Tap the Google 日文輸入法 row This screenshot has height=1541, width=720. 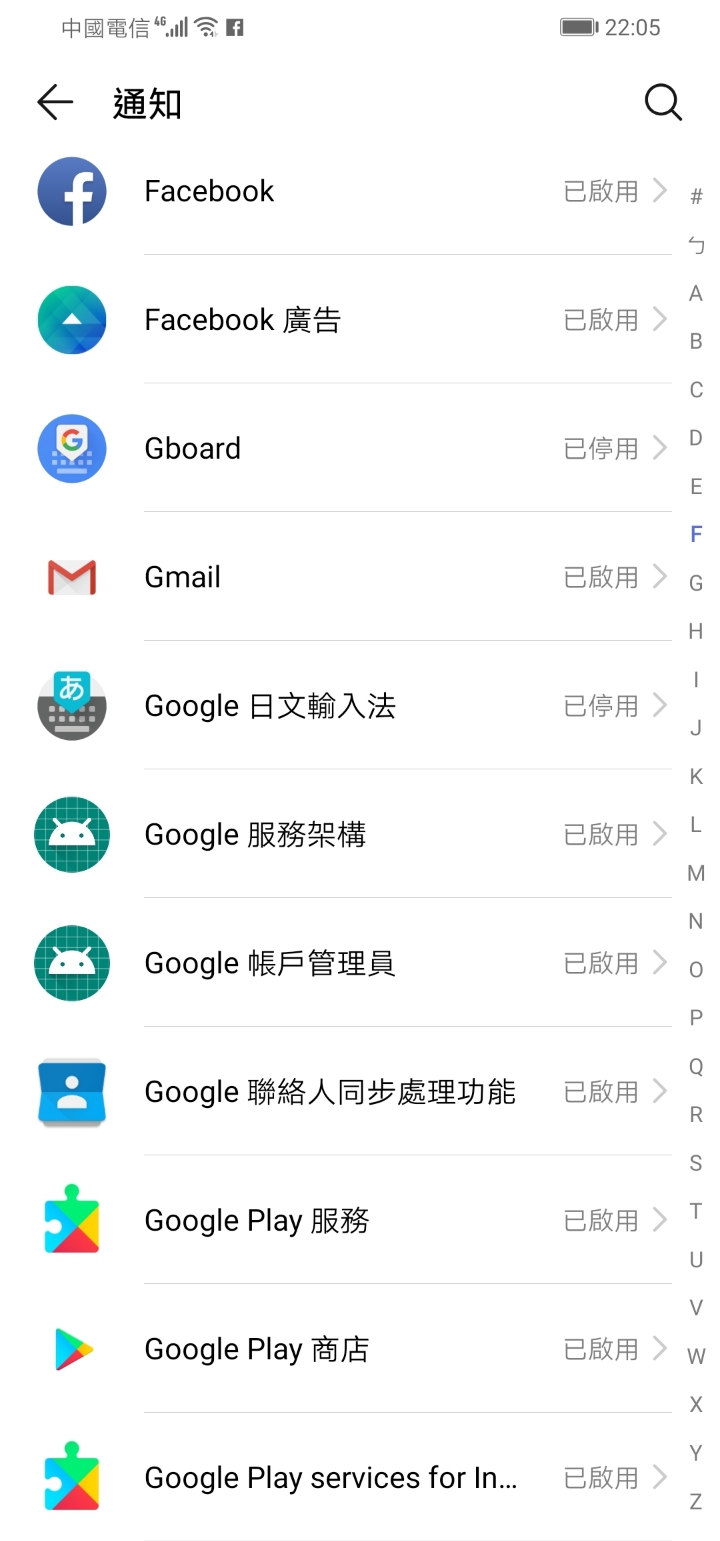[350, 706]
